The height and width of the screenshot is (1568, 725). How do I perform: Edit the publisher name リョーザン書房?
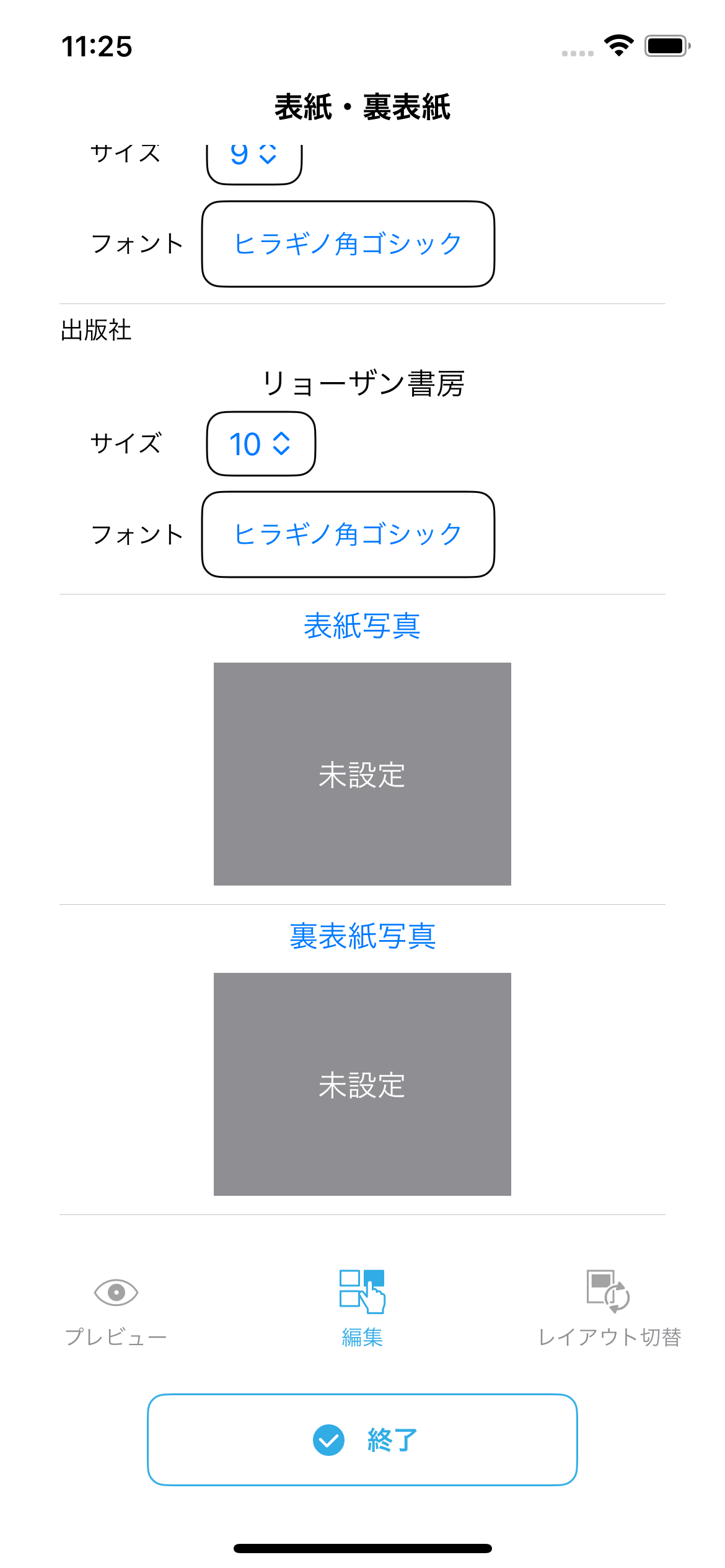tap(362, 383)
